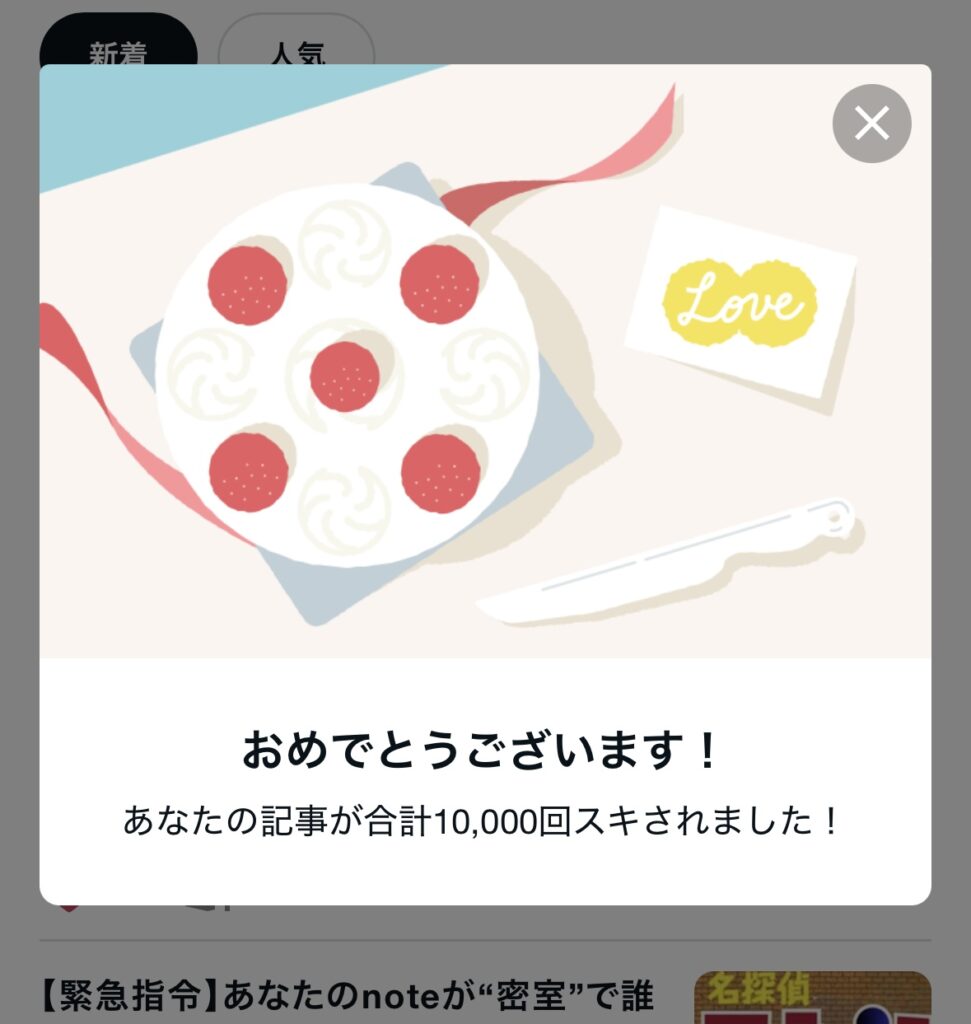Close the congratulations popup
This screenshot has height=1024, width=971.
[x=871, y=124]
